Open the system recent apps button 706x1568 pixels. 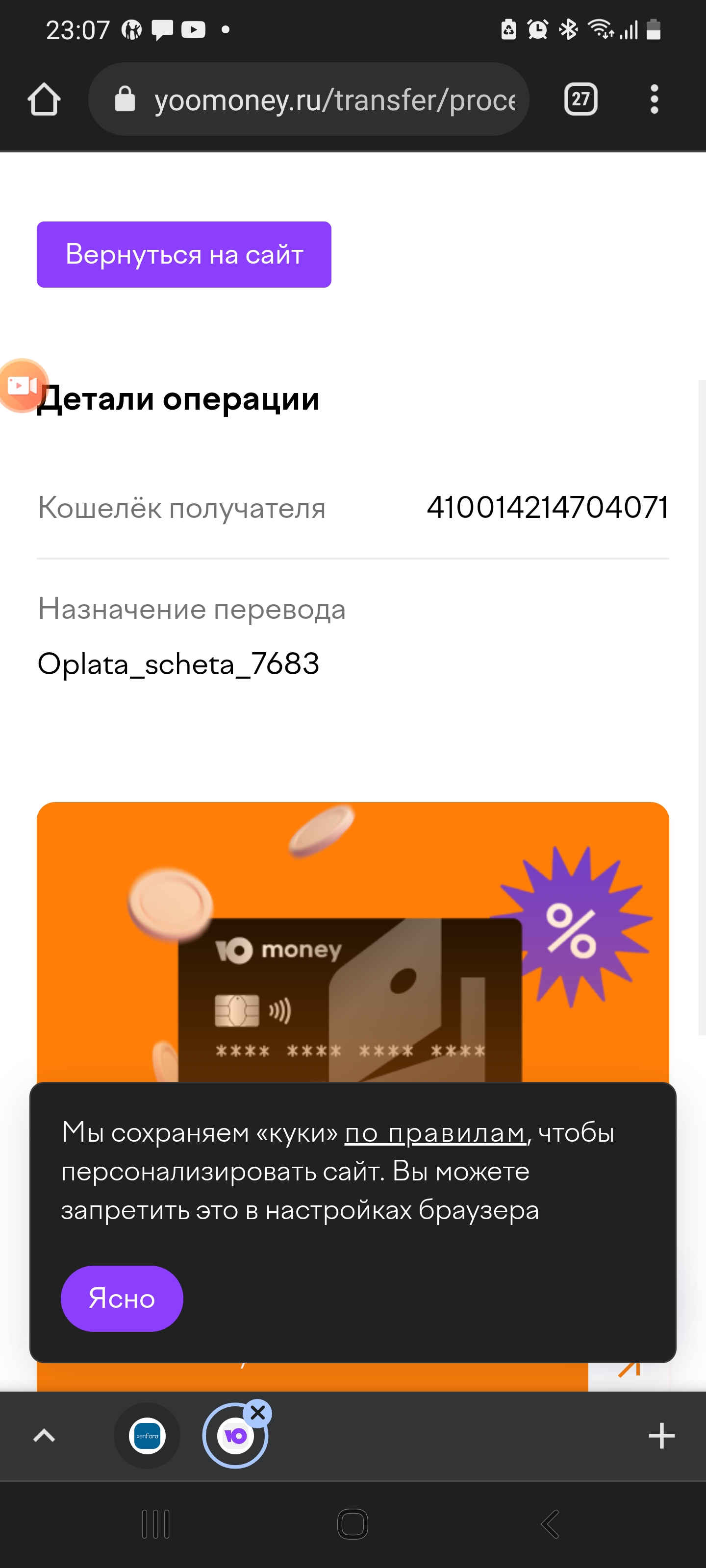pyautogui.click(x=156, y=1524)
